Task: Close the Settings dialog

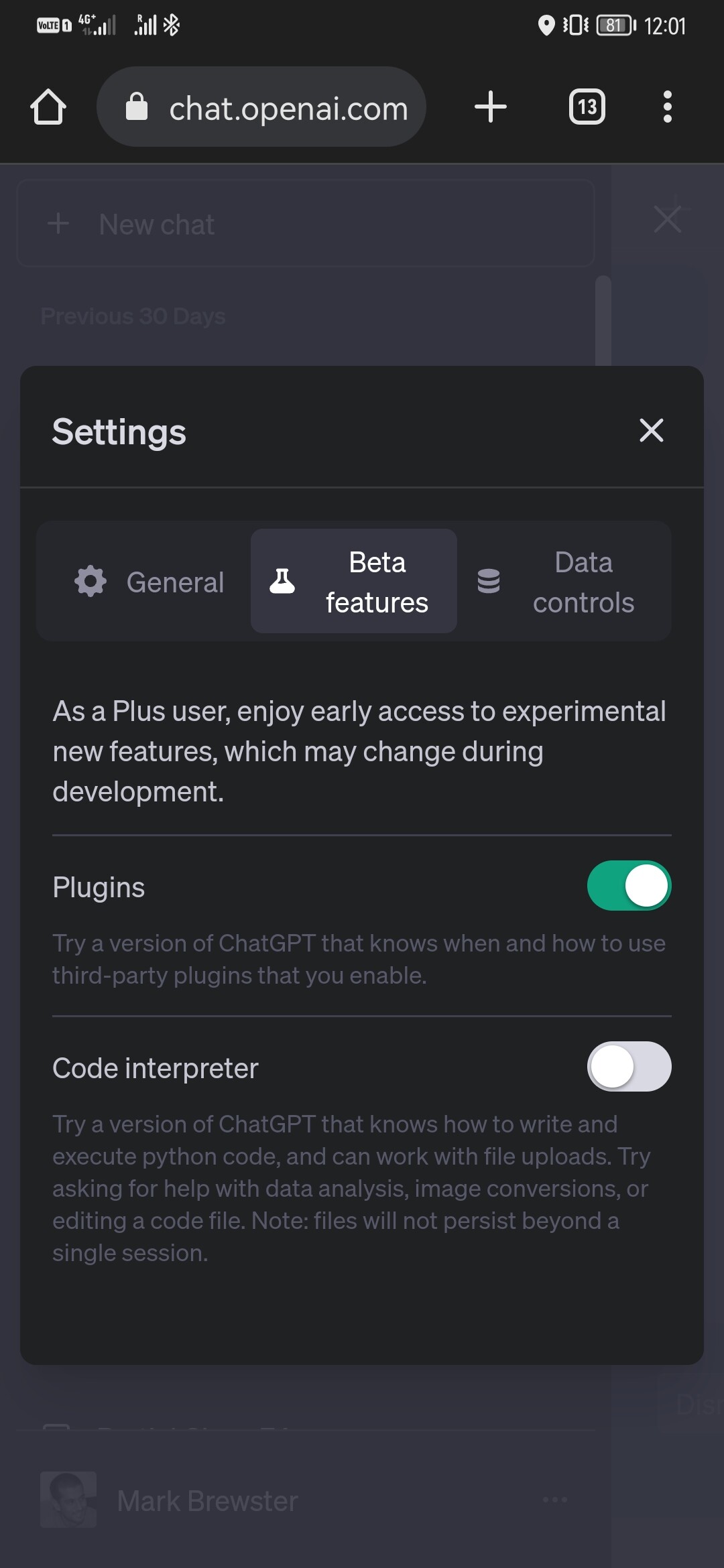Action: coord(651,430)
